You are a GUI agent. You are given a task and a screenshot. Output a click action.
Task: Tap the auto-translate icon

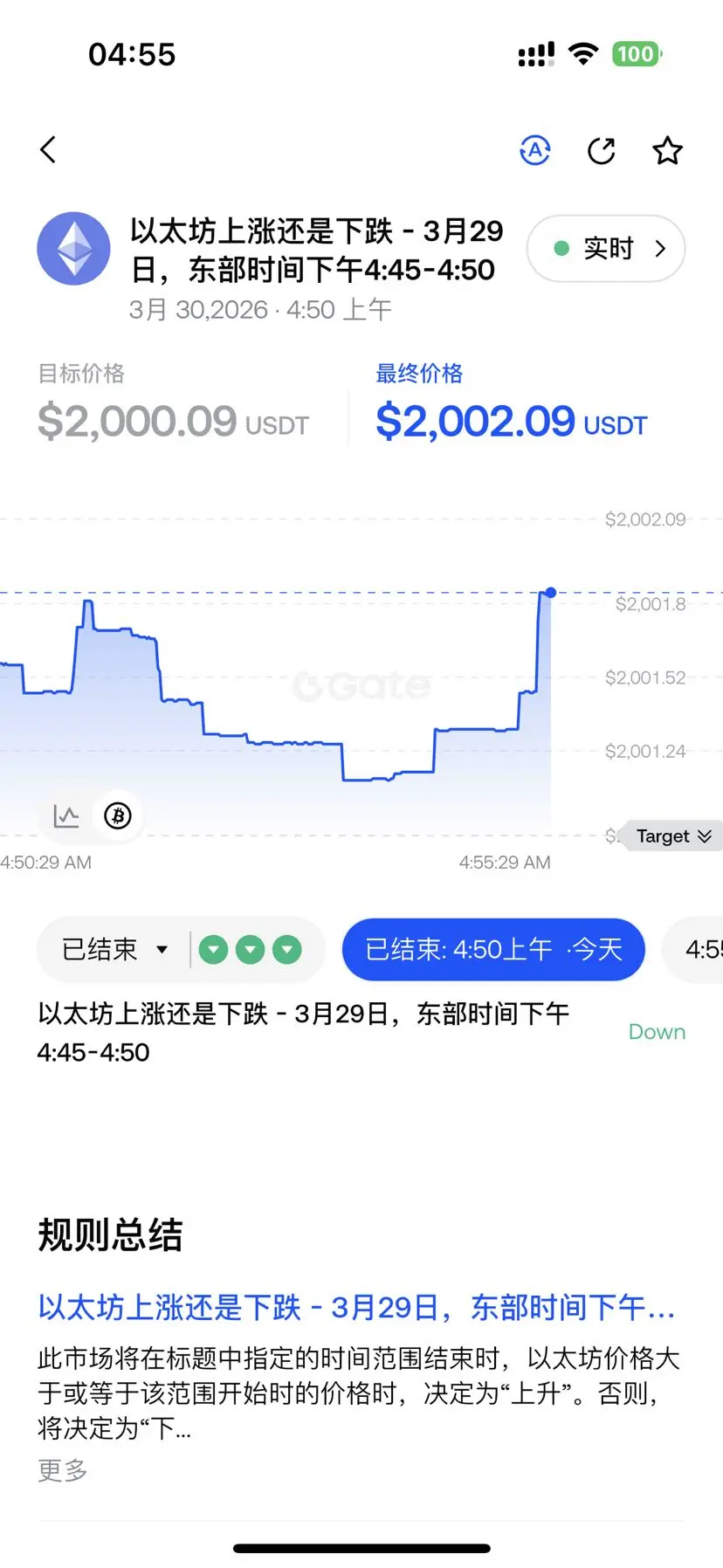[534, 151]
